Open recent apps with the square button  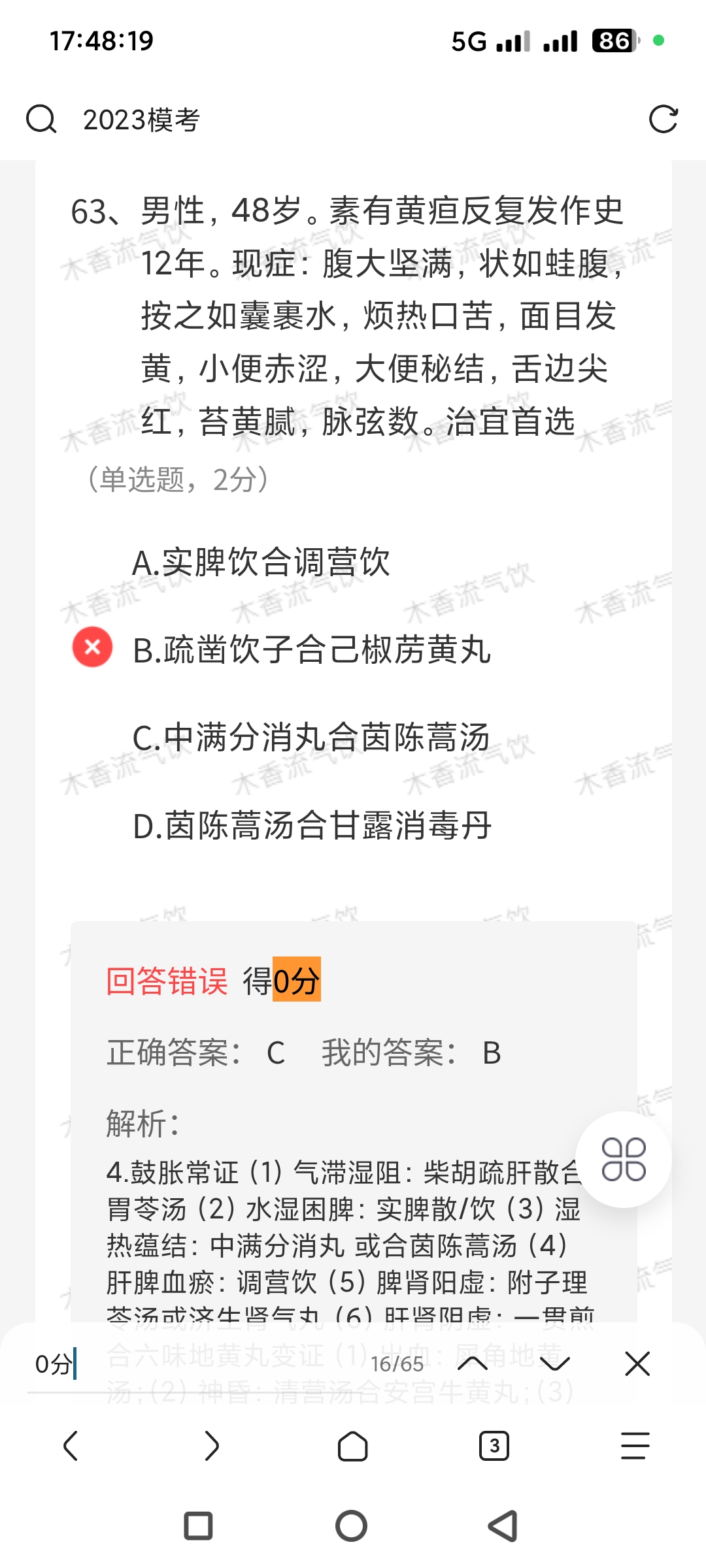[x=199, y=1526]
